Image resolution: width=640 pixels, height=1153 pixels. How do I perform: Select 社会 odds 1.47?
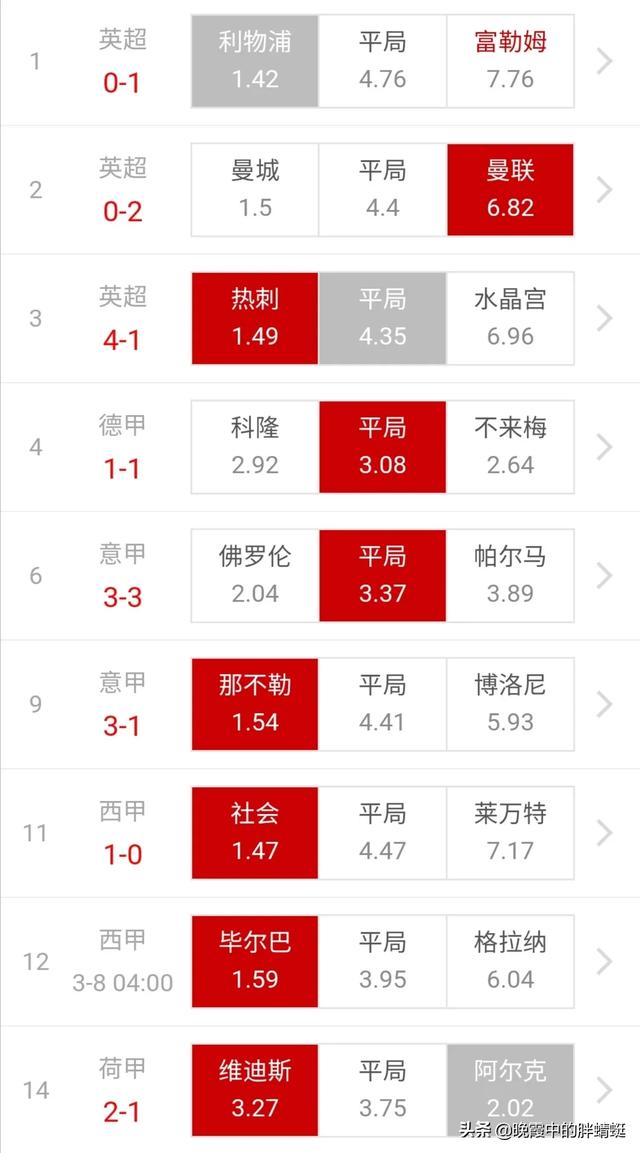[x=255, y=833]
